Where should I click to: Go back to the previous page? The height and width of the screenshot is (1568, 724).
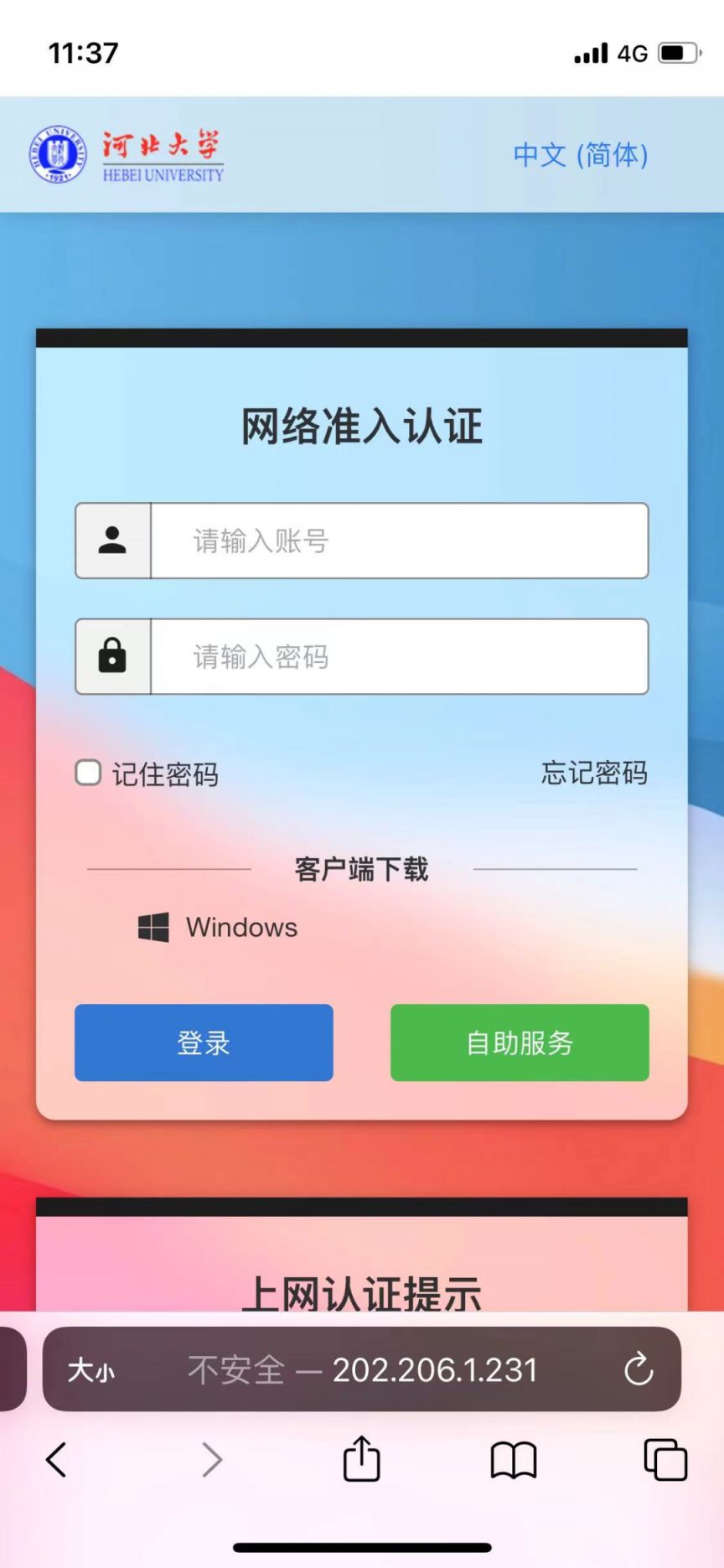pyautogui.click(x=56, y=1460)
